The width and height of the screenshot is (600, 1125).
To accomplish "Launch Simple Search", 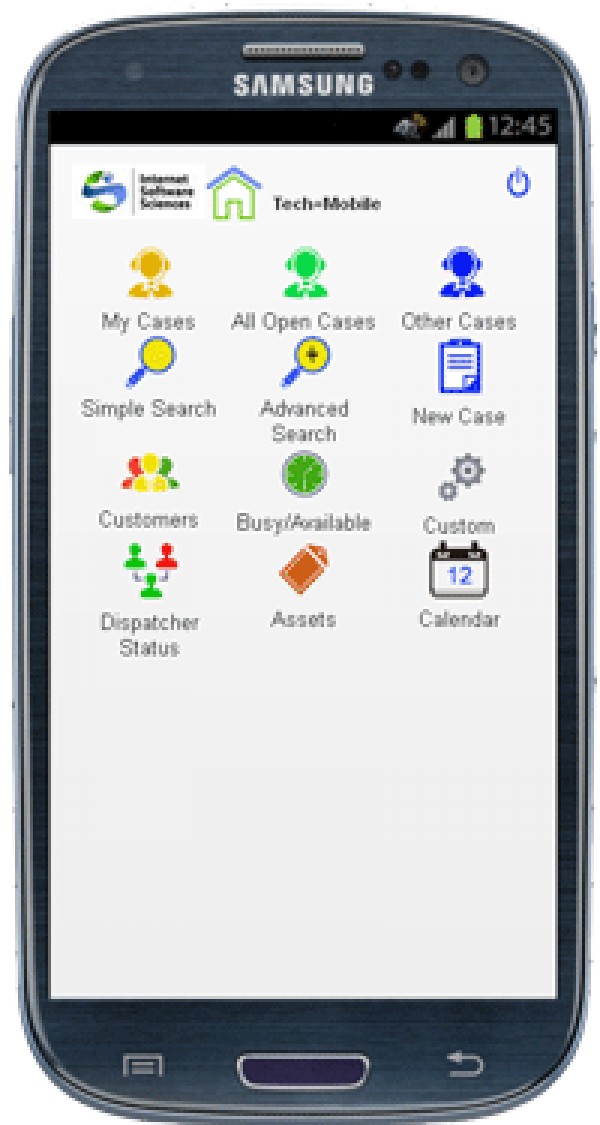I will pos(149,364).
